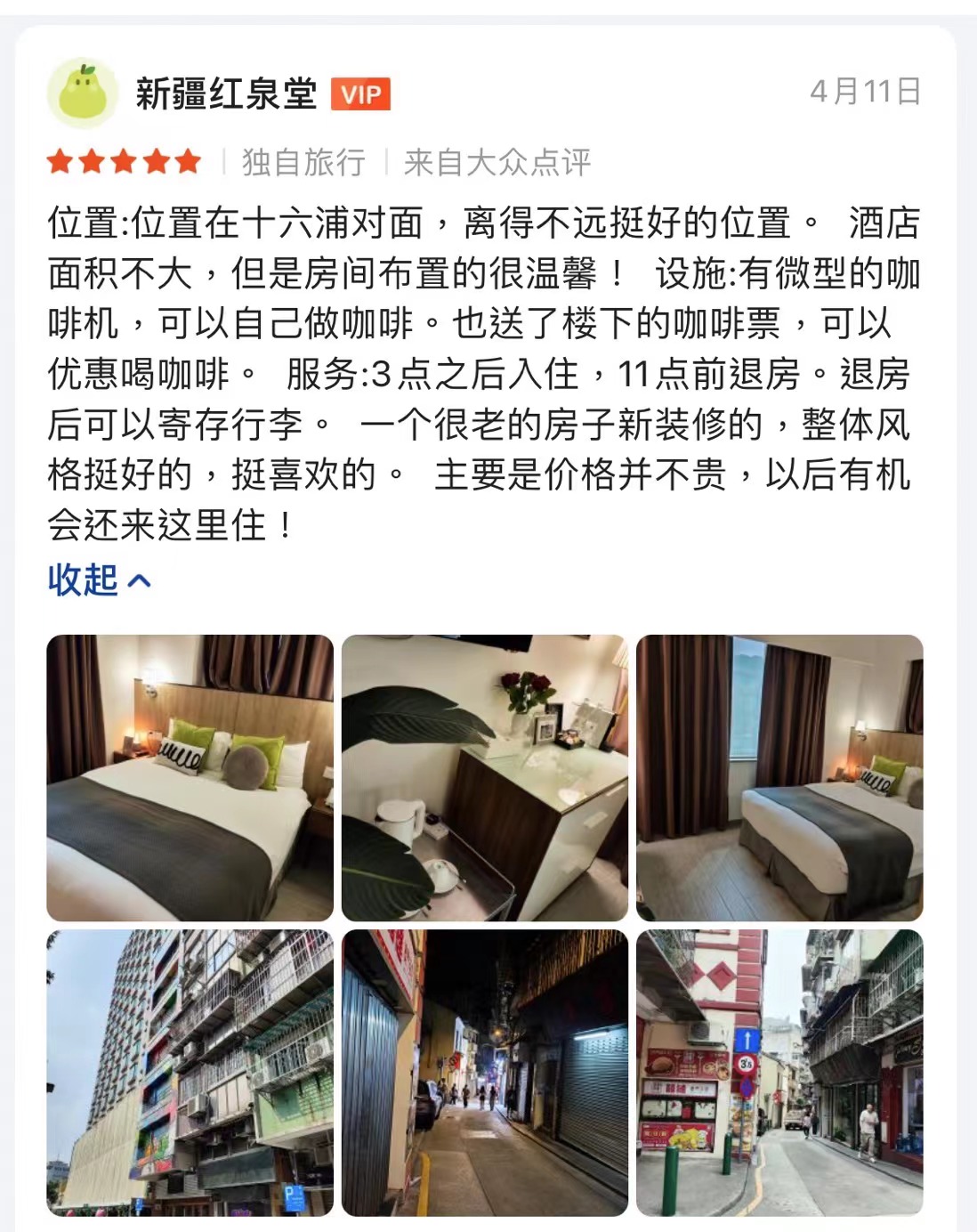Image resolution: width=977 pixels, height=1232 pixels.
Task: View the night alley street photo
Action: coord(485,1073)
